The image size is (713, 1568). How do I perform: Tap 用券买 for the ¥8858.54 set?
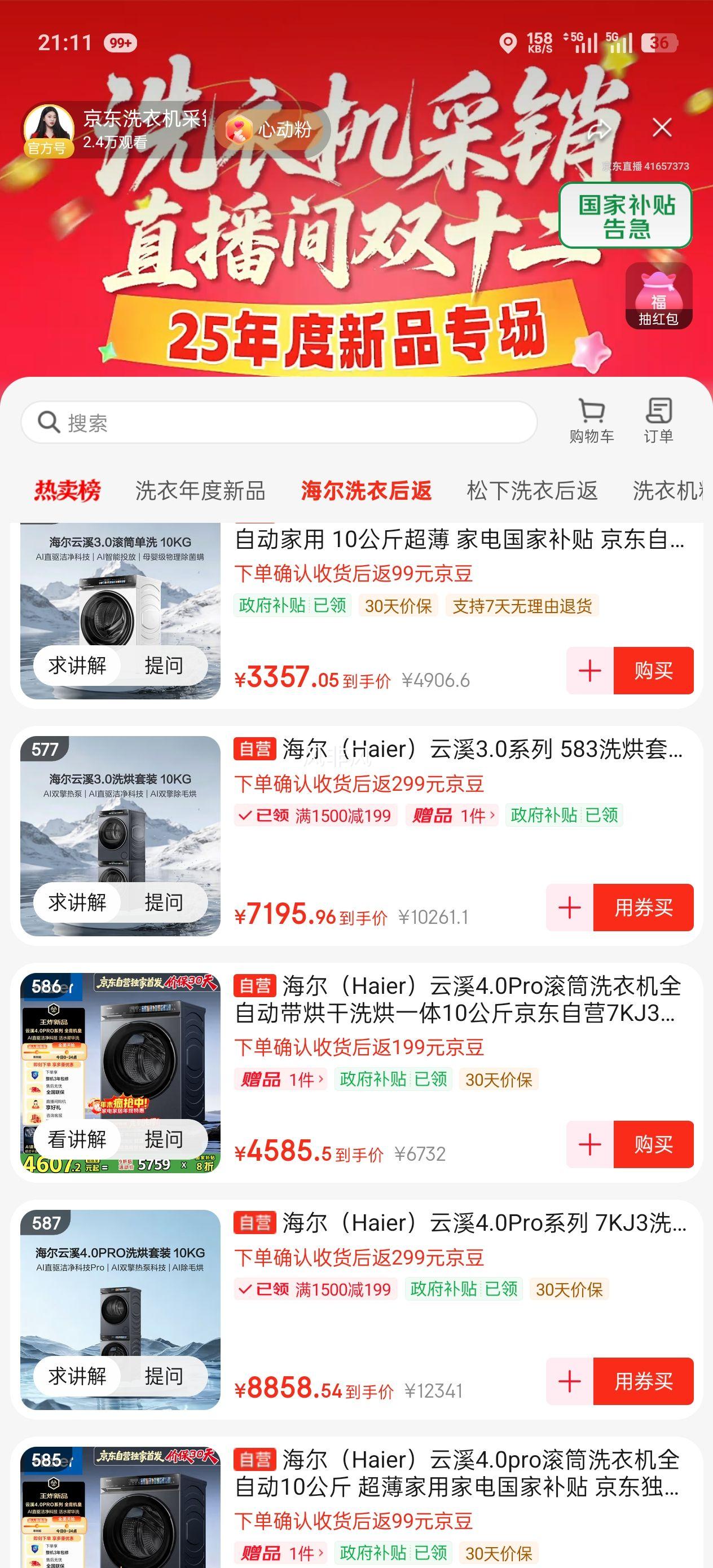[643, 1382]
